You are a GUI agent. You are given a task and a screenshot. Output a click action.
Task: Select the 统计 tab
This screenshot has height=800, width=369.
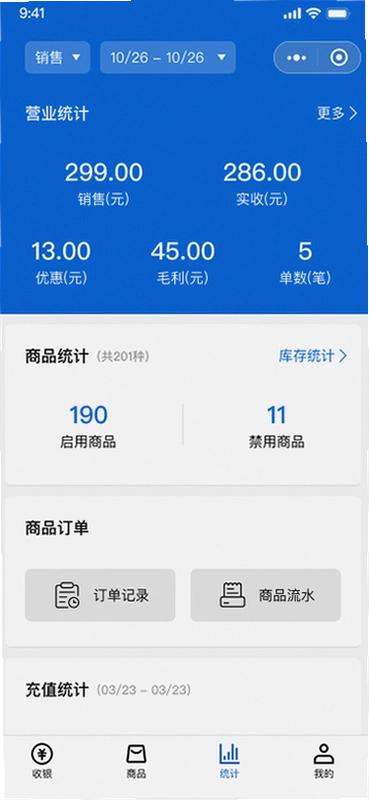point(229,761)
